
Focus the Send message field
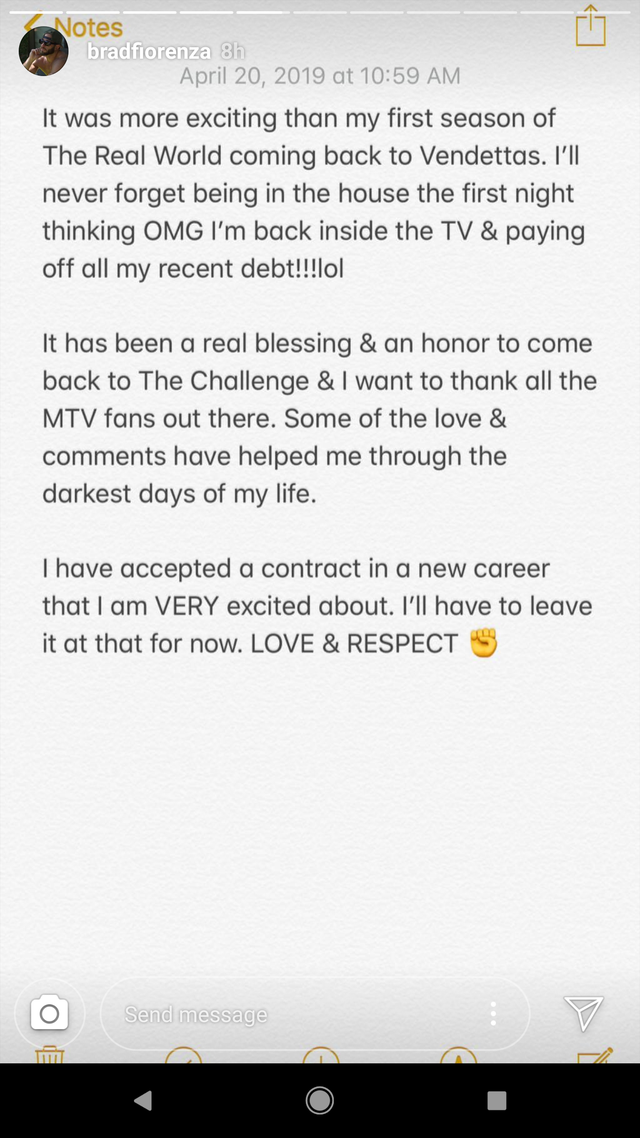pos(290,1015)
